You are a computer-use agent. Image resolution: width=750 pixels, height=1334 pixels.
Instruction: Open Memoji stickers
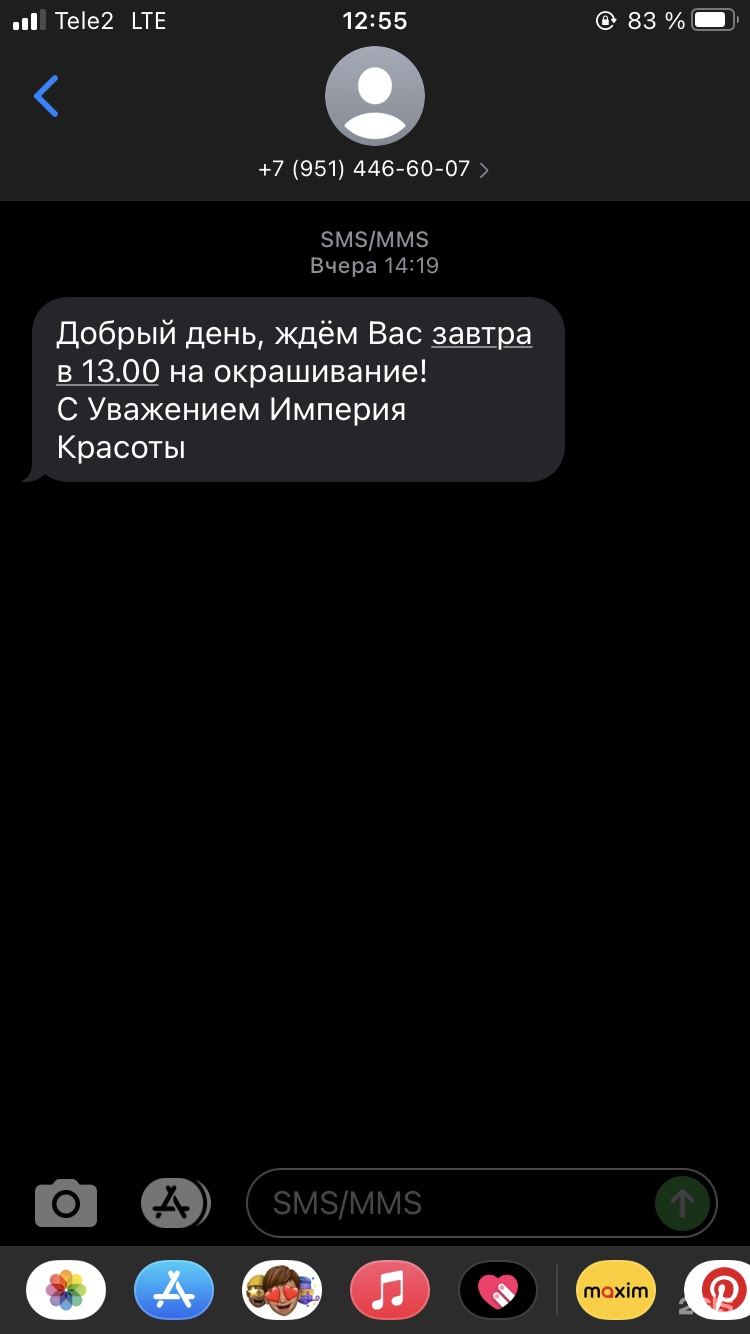(x=282, y=1291)
